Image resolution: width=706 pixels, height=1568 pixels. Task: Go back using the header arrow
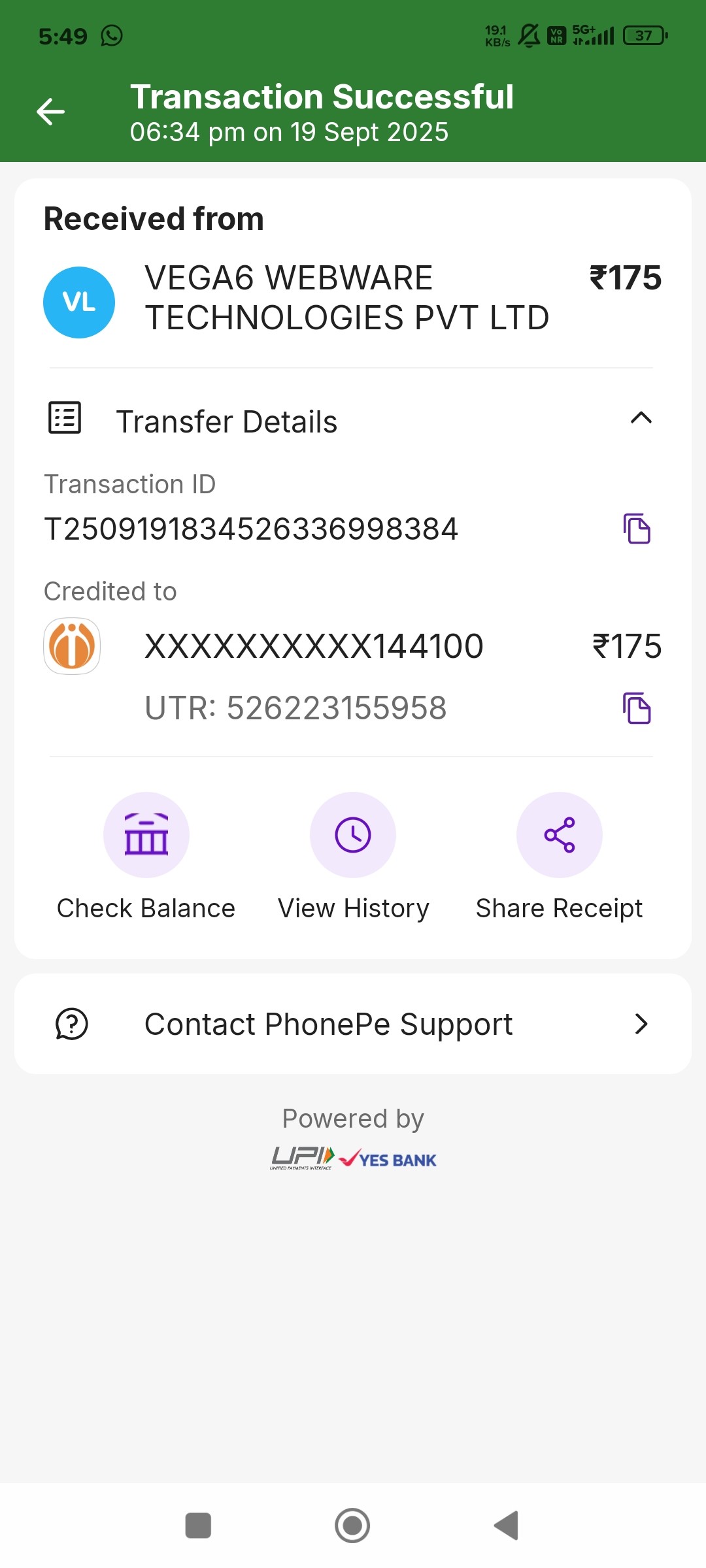pyautogui.click(x=50, y=112)
